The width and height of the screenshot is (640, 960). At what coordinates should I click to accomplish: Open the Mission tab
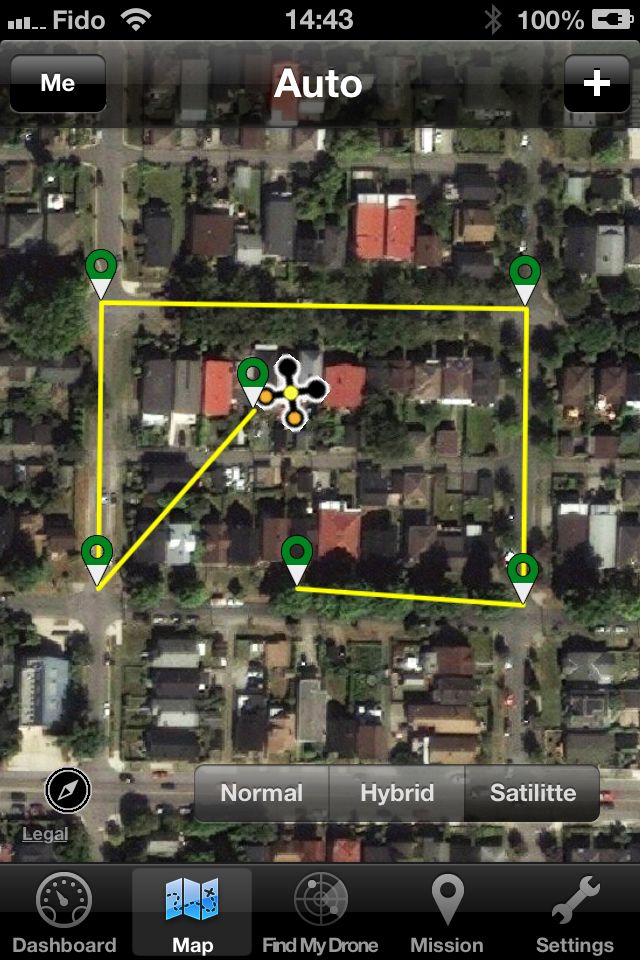tap(447, 913)
